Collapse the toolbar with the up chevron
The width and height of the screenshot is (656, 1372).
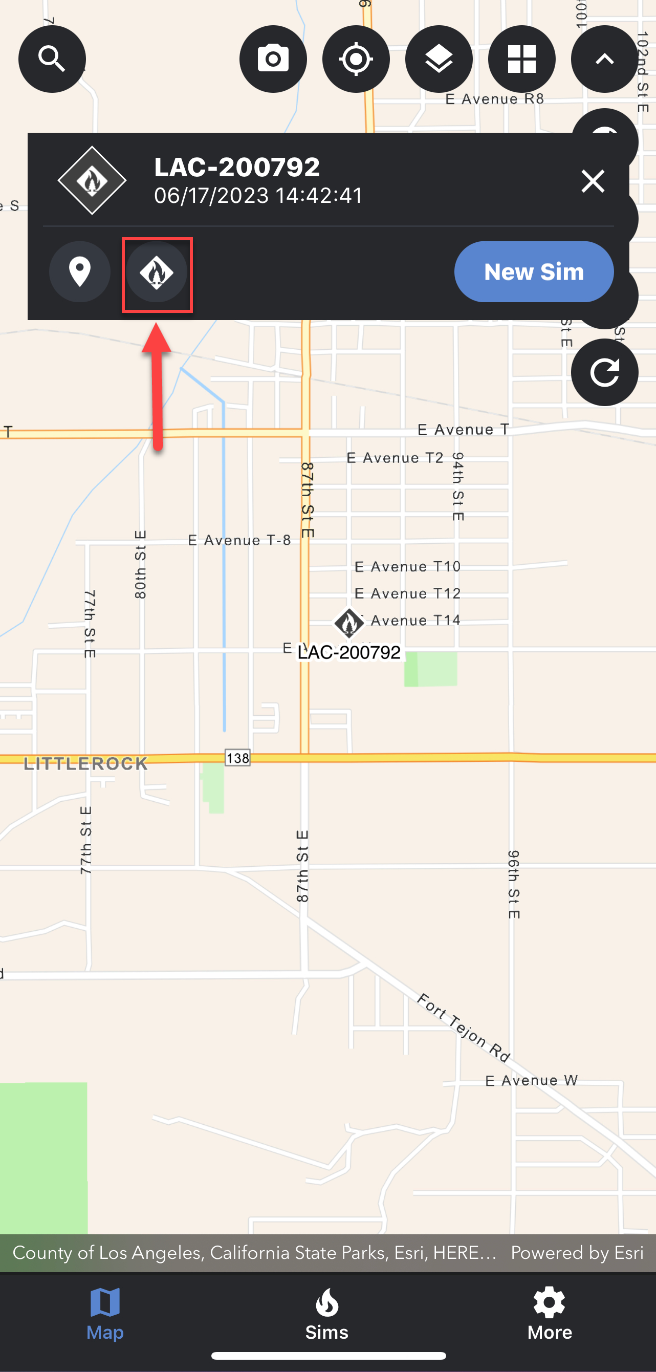[x=604, y=58]
